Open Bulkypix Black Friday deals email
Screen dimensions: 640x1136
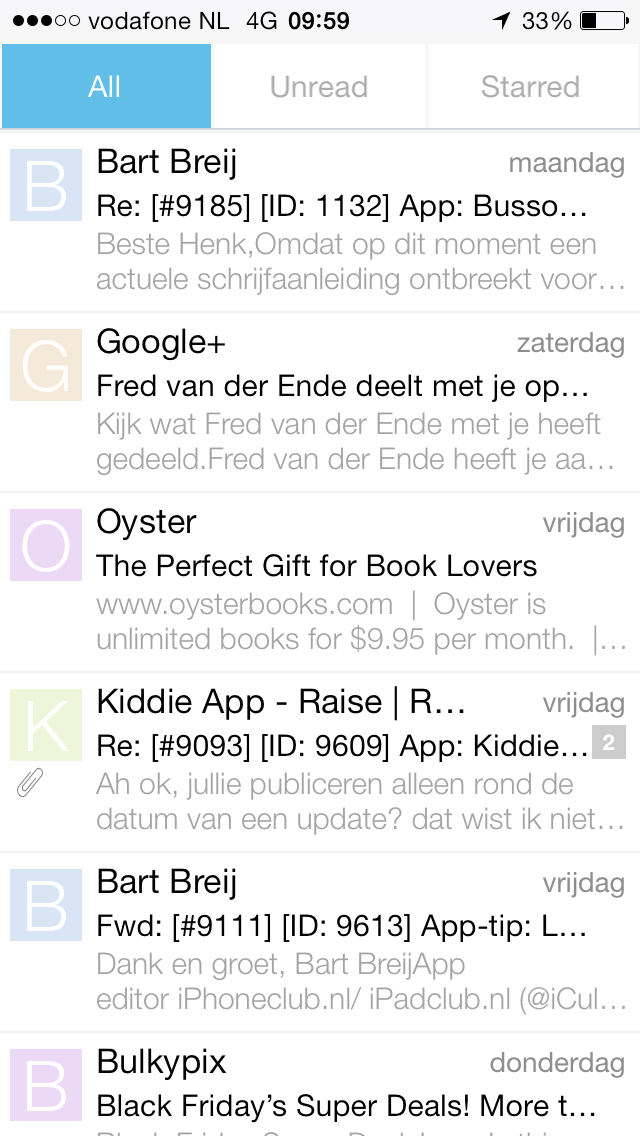coord(320,1085)
